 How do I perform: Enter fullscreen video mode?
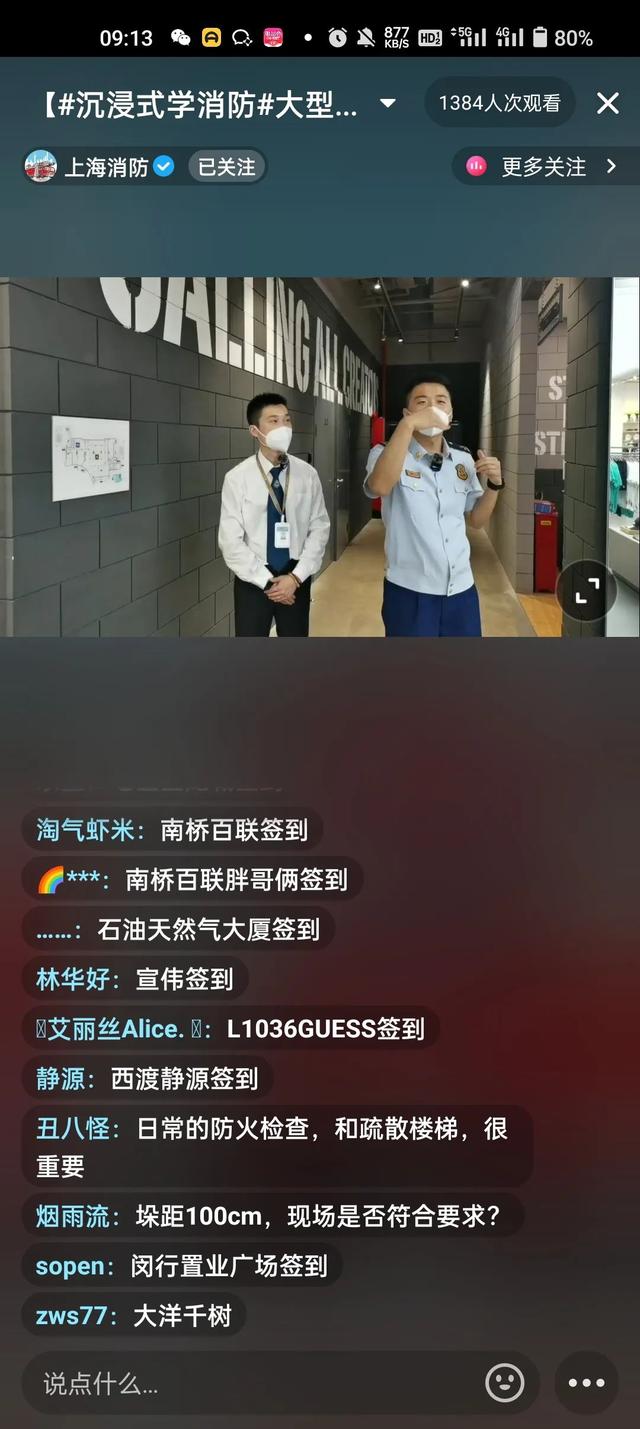[586, 591]
